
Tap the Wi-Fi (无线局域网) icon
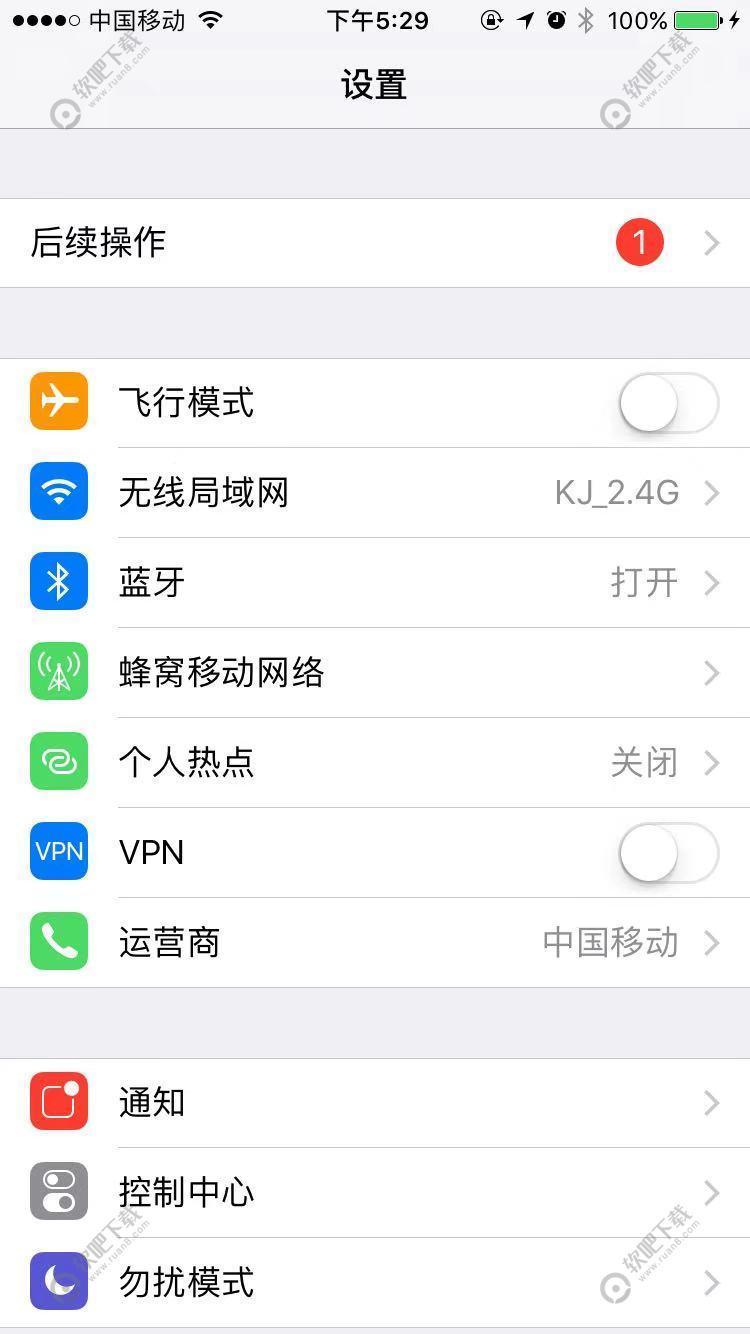point(58,492)
